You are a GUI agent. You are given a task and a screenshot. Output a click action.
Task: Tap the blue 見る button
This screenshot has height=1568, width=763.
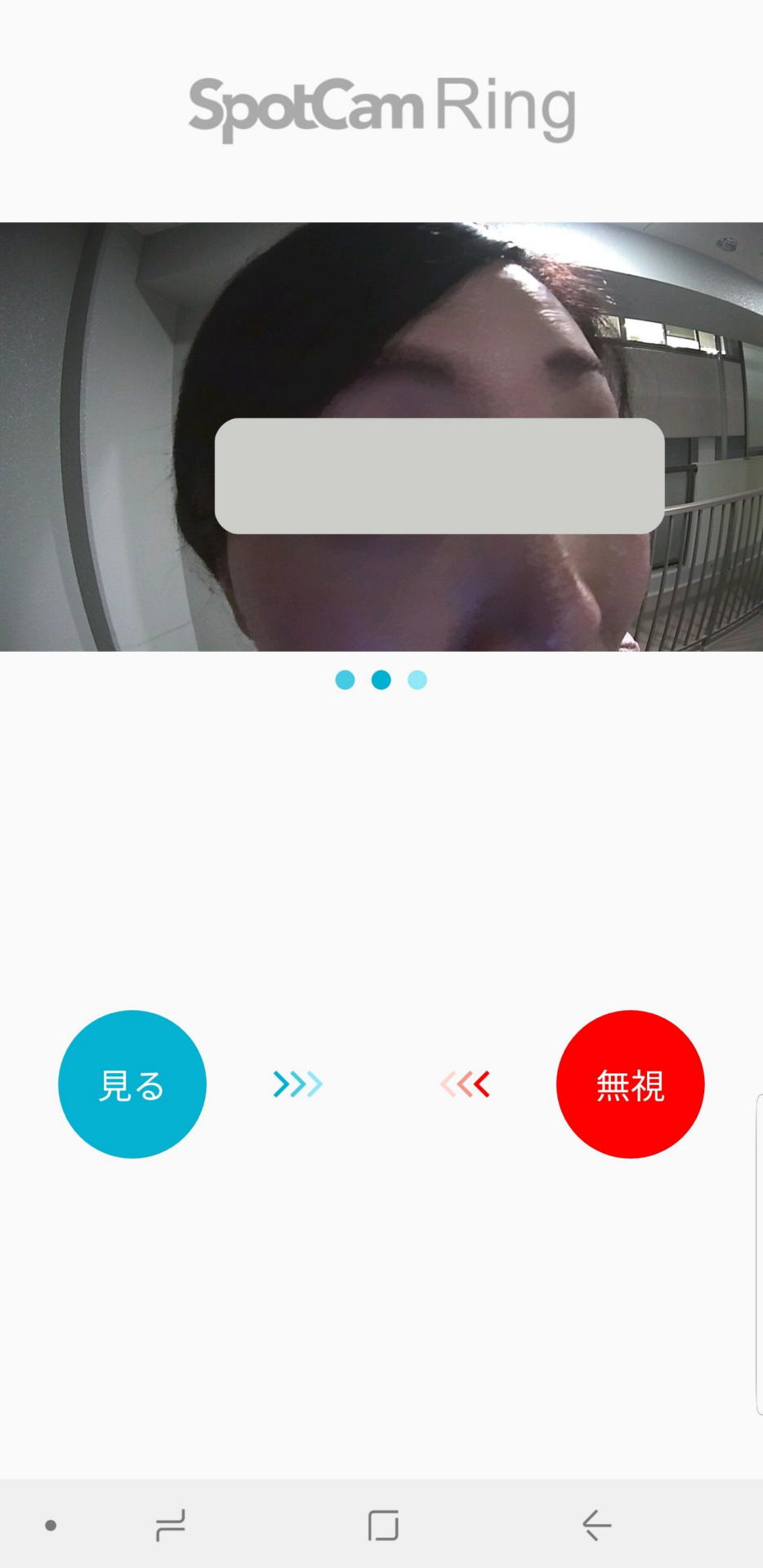pyautogui.click(x=132, y=1084)
